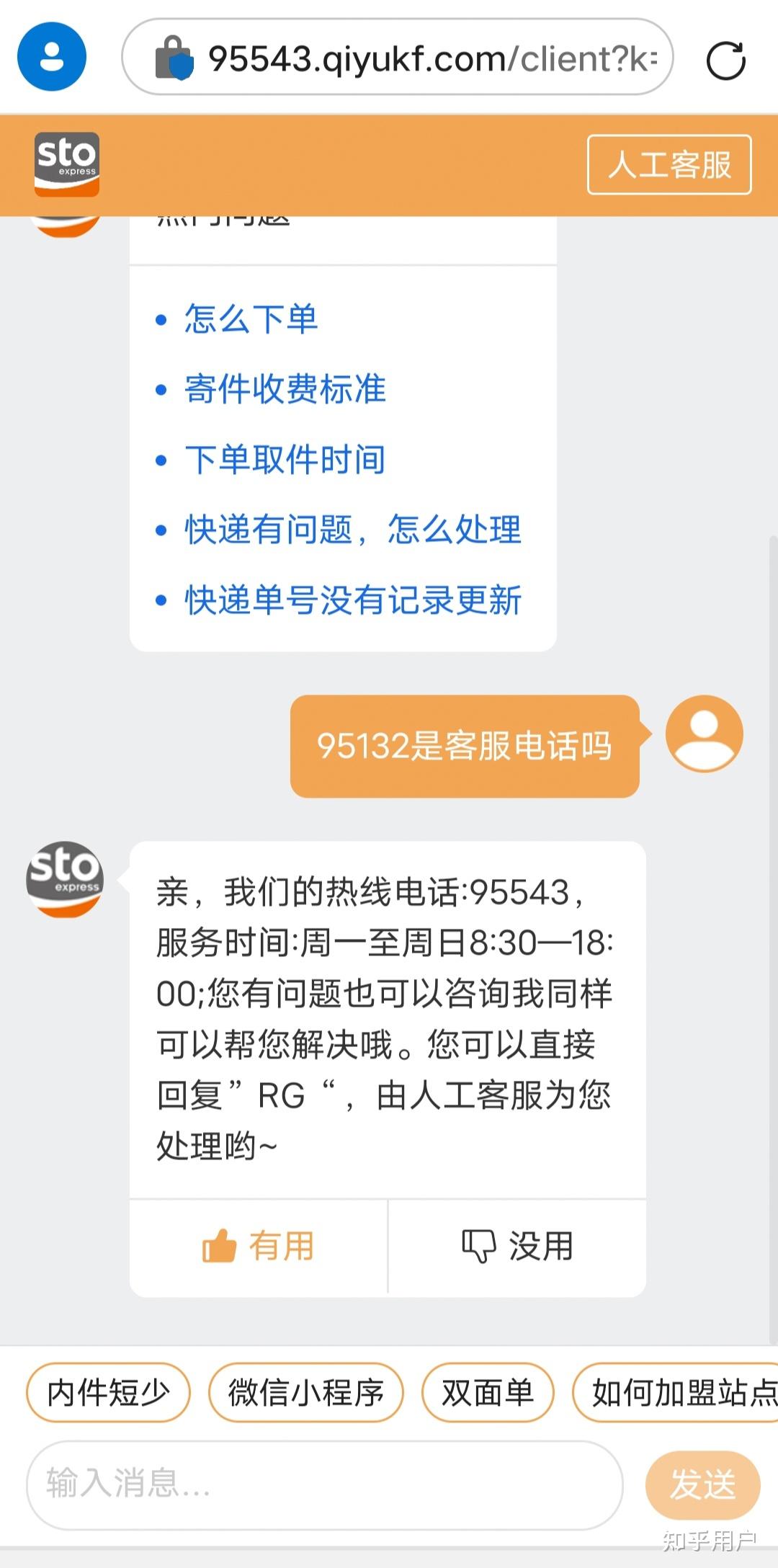778x1568 pixels.
Task: Open the 怎么下单 FAQ link
Action: click(x=251, y=321)
